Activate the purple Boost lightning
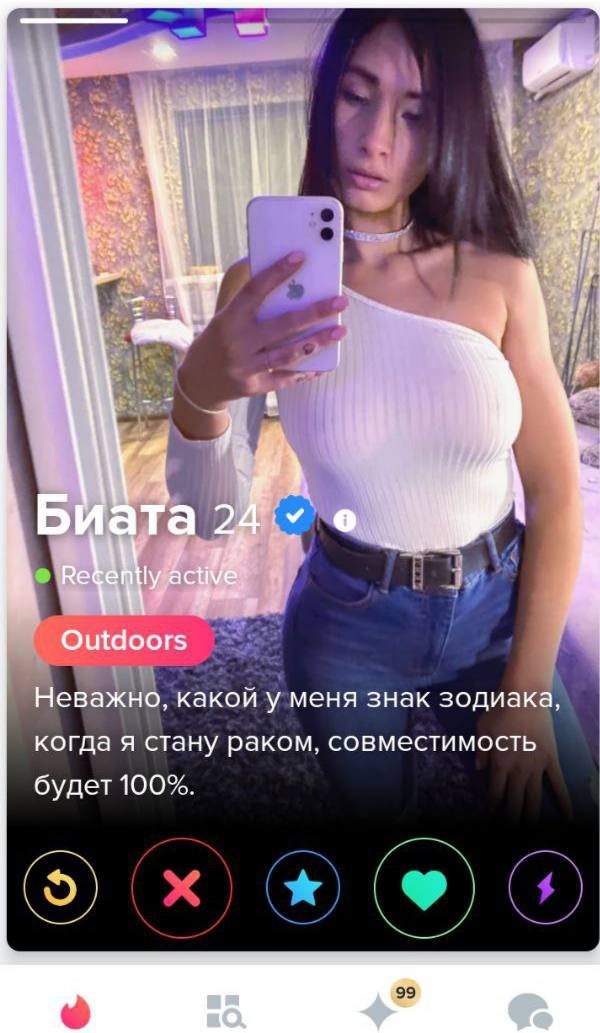The height and width of the screenshot is (1033, 600). pyautogui.click(x=545, y=888)
